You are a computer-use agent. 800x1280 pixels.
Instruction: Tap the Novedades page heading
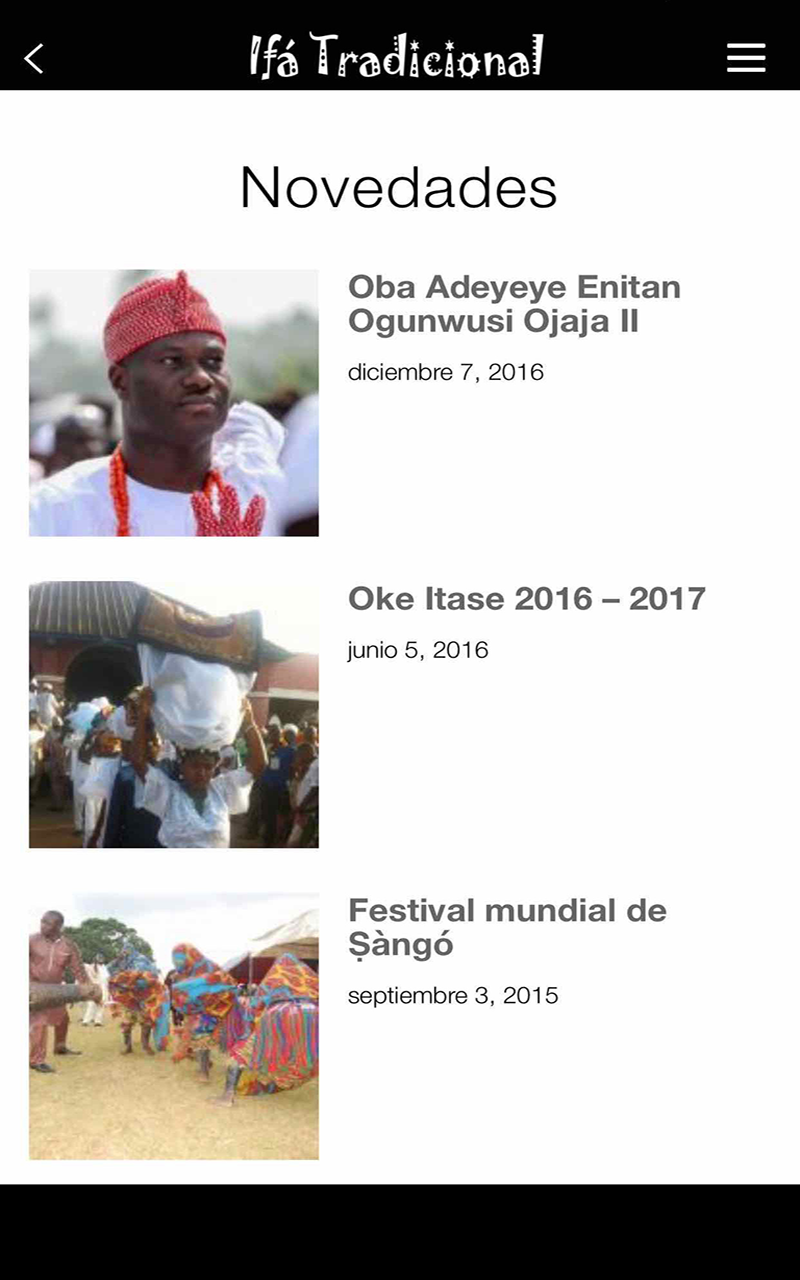(398, 189)
